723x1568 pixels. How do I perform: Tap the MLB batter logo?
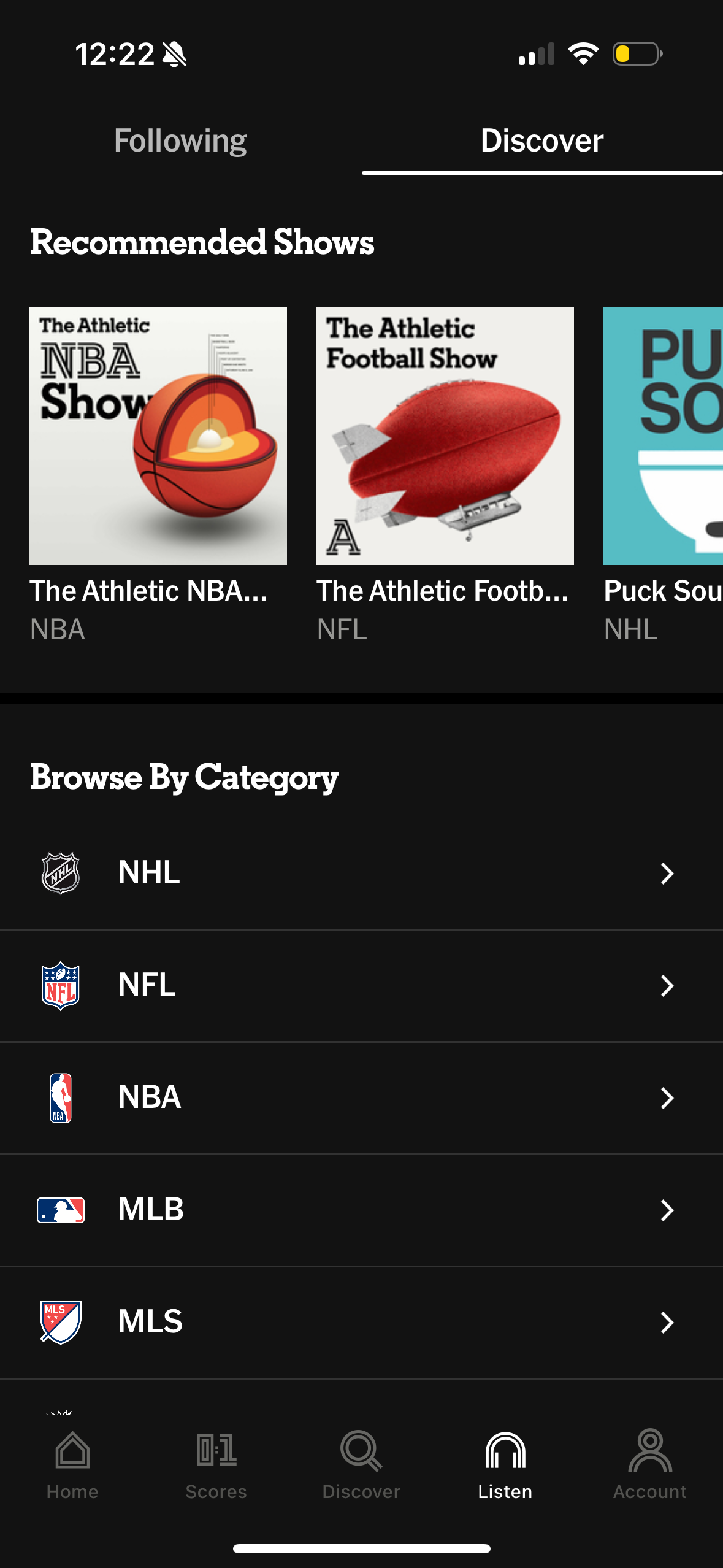tap(60, 1210)
